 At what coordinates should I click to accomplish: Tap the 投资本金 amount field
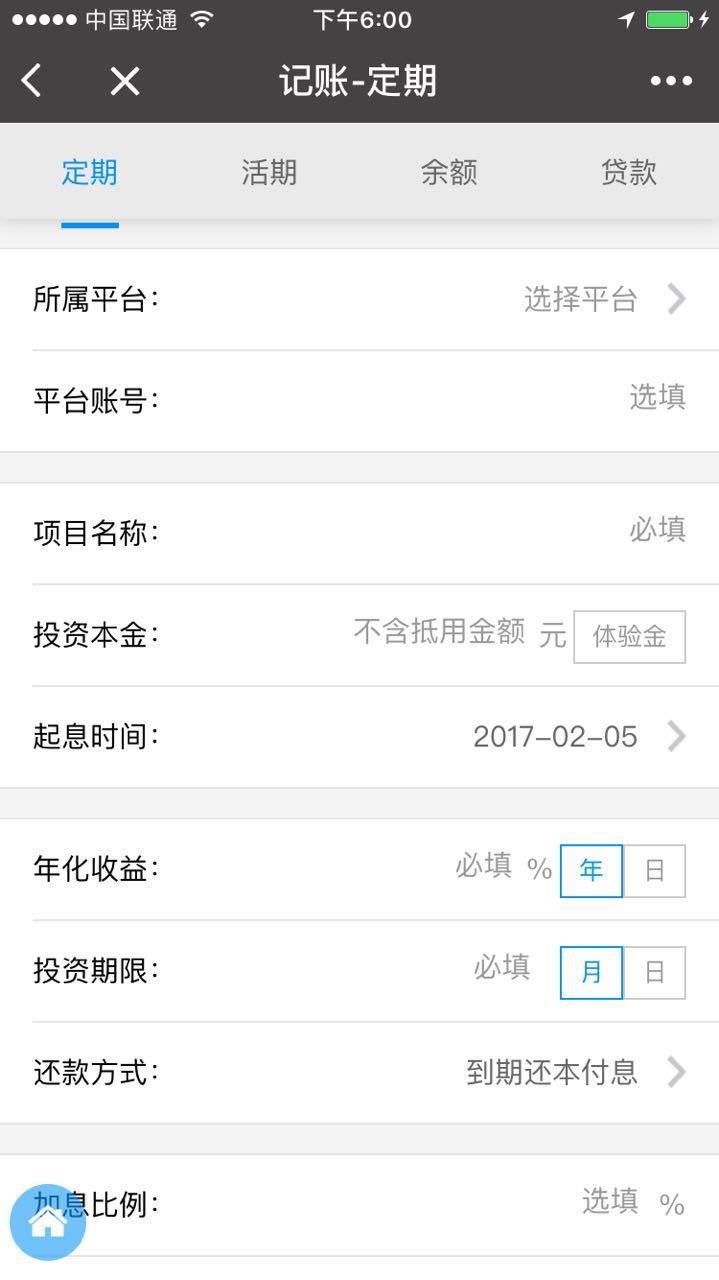coord(439,632)
